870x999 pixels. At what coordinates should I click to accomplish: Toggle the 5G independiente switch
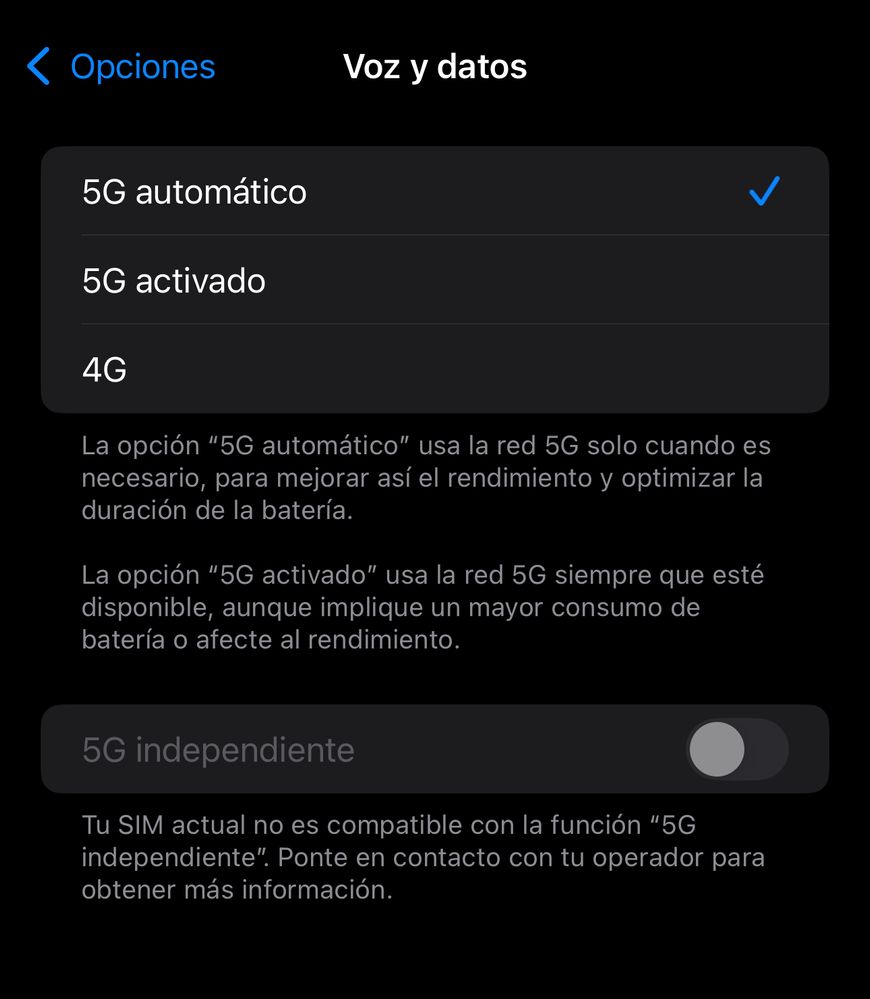[x=736, y=750]
